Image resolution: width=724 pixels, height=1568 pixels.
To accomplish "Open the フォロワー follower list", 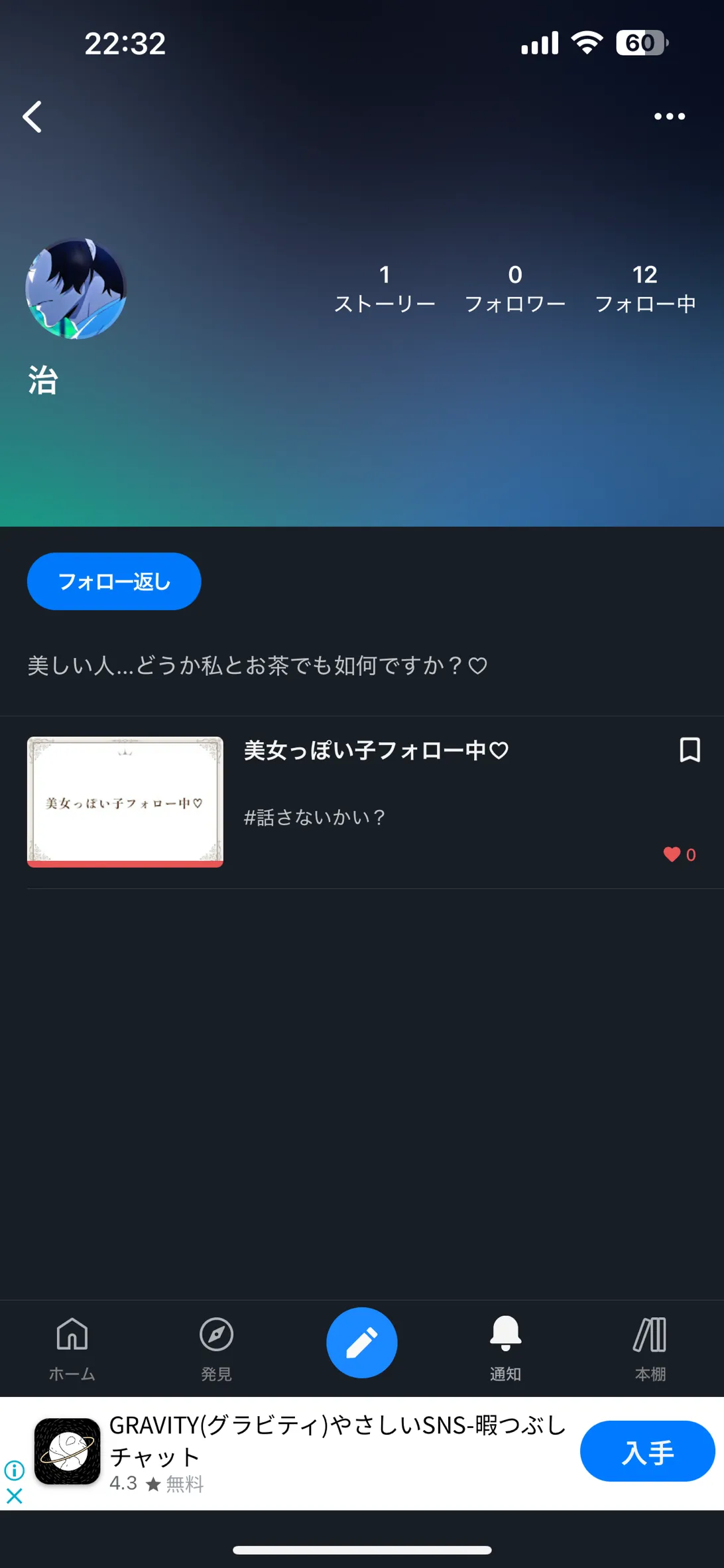I will pyautogui.click(x=515, y=289).
